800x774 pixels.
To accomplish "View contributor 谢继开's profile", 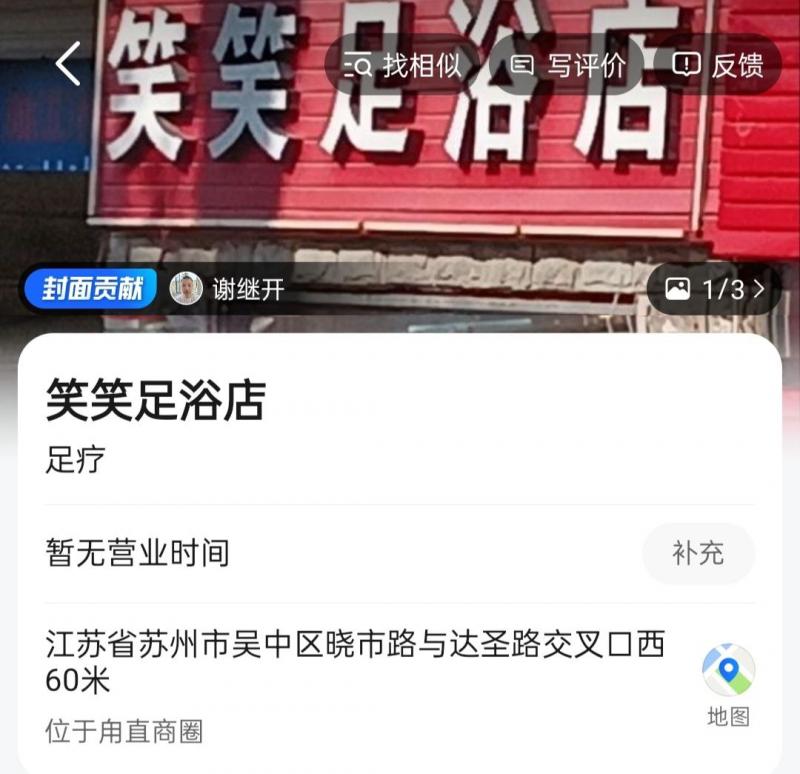I will pyautogui.click(x=228, y=290).
